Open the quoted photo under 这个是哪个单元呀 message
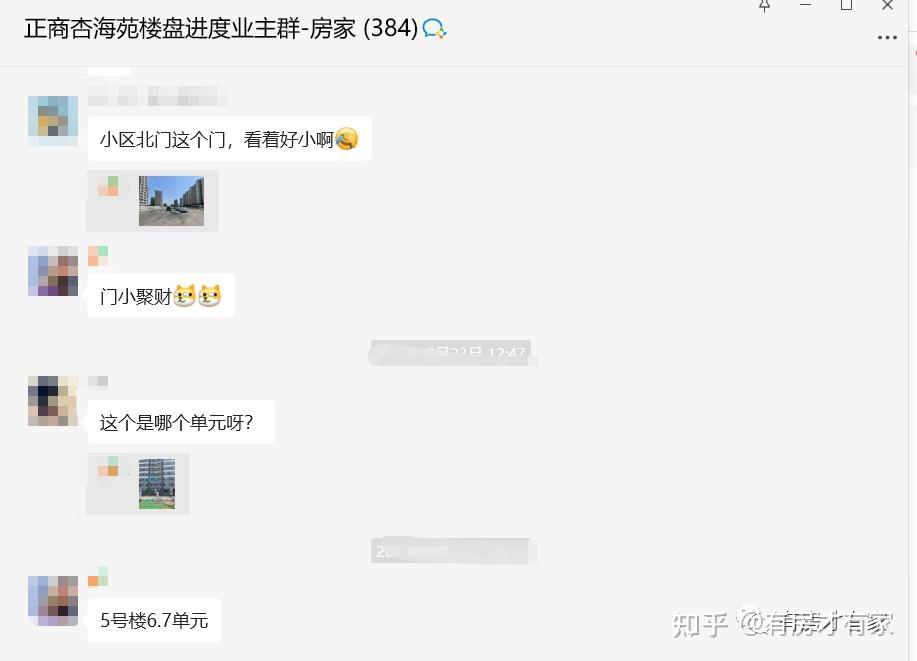 coord(156,484)
